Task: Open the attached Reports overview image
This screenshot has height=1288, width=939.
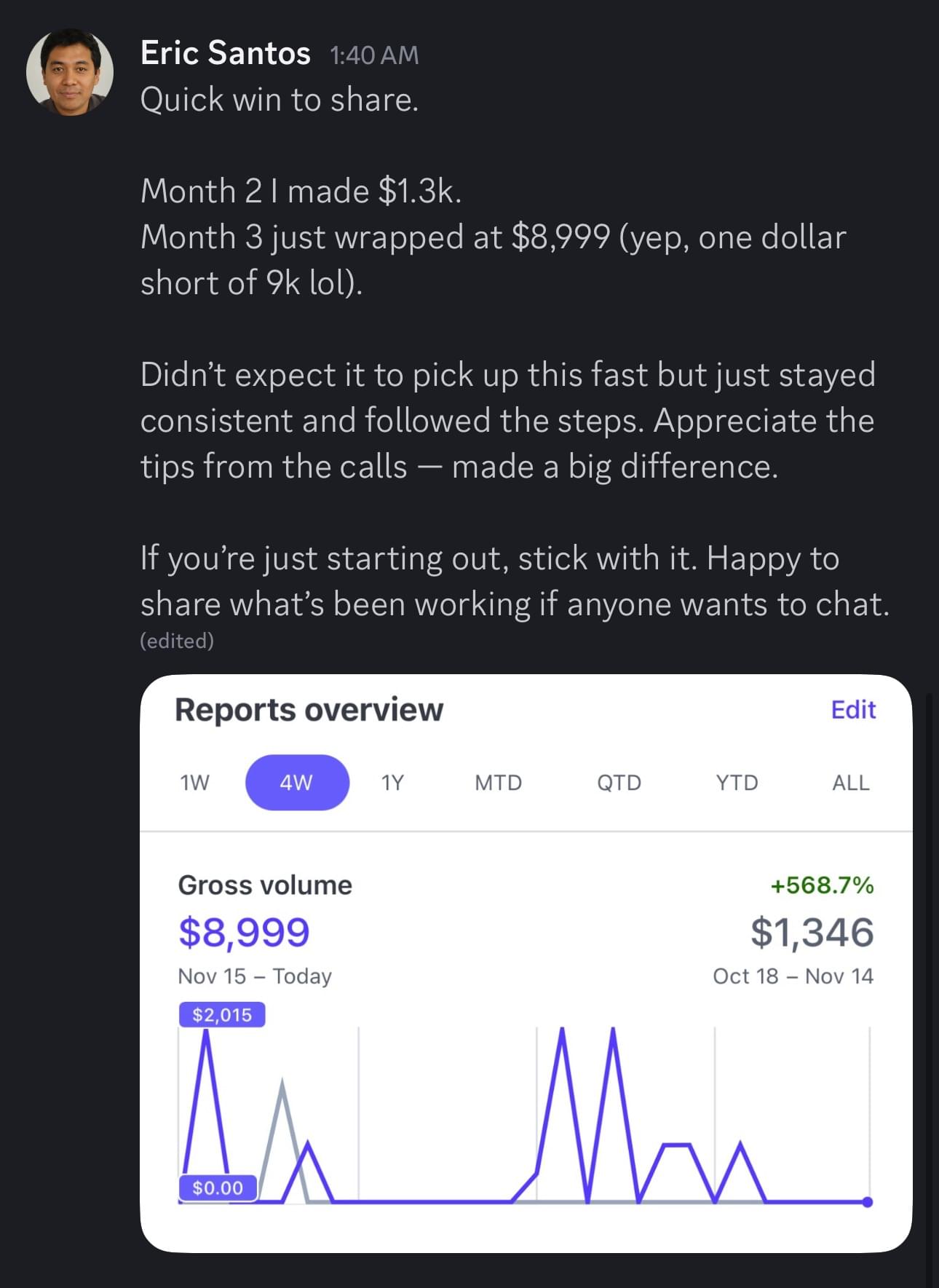Action: tap(526, 963)
